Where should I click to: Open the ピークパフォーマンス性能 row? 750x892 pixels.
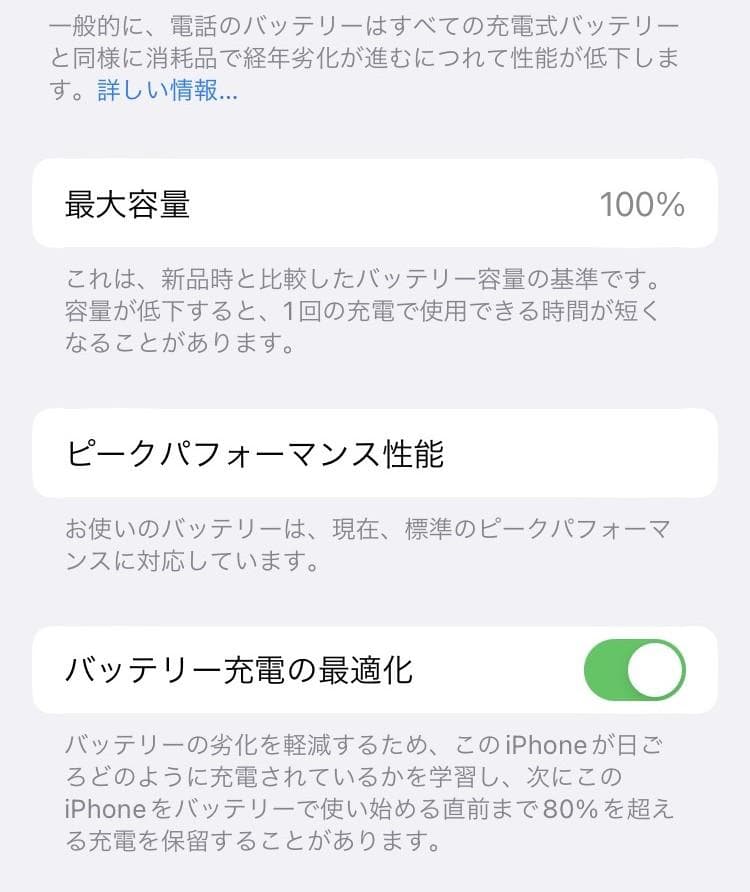(x=375, y=453)
